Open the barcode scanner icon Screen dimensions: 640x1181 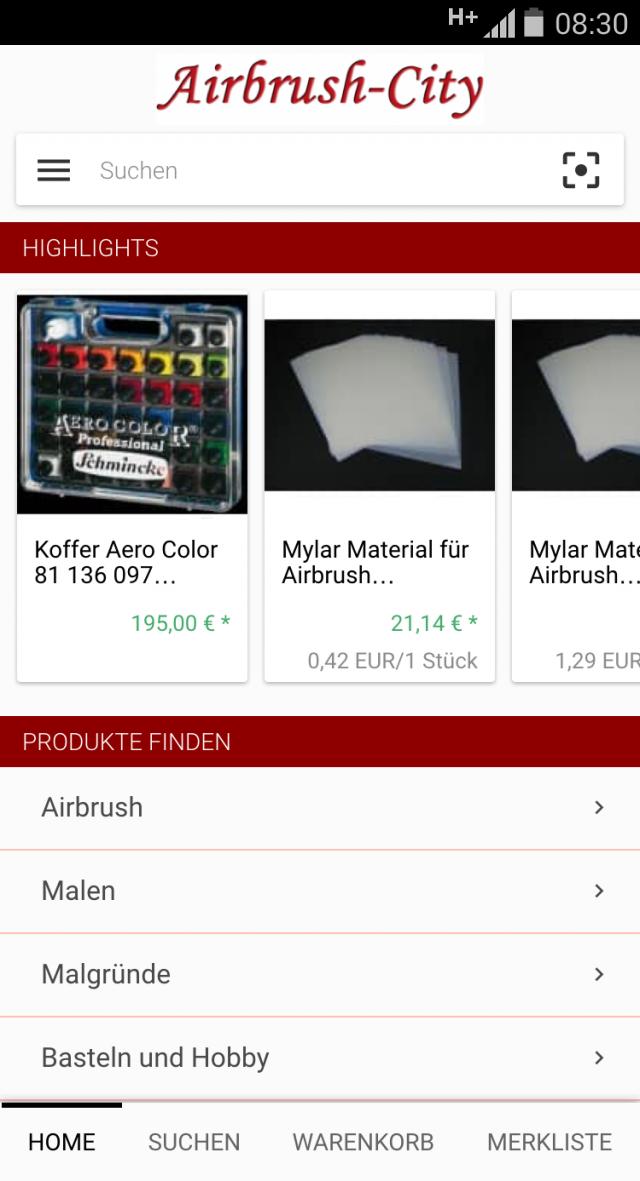(581, 171)
